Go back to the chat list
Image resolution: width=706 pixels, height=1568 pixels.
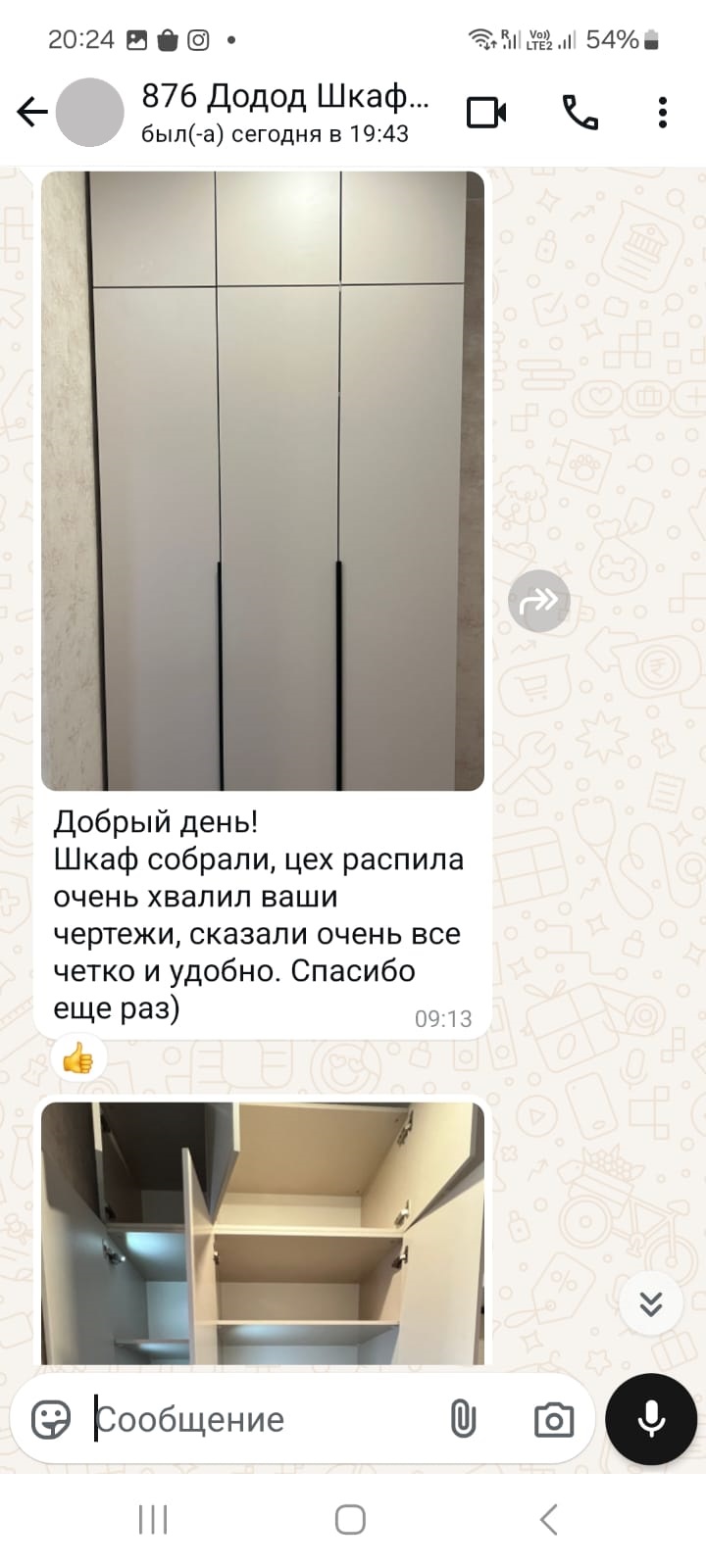[32, 113]
